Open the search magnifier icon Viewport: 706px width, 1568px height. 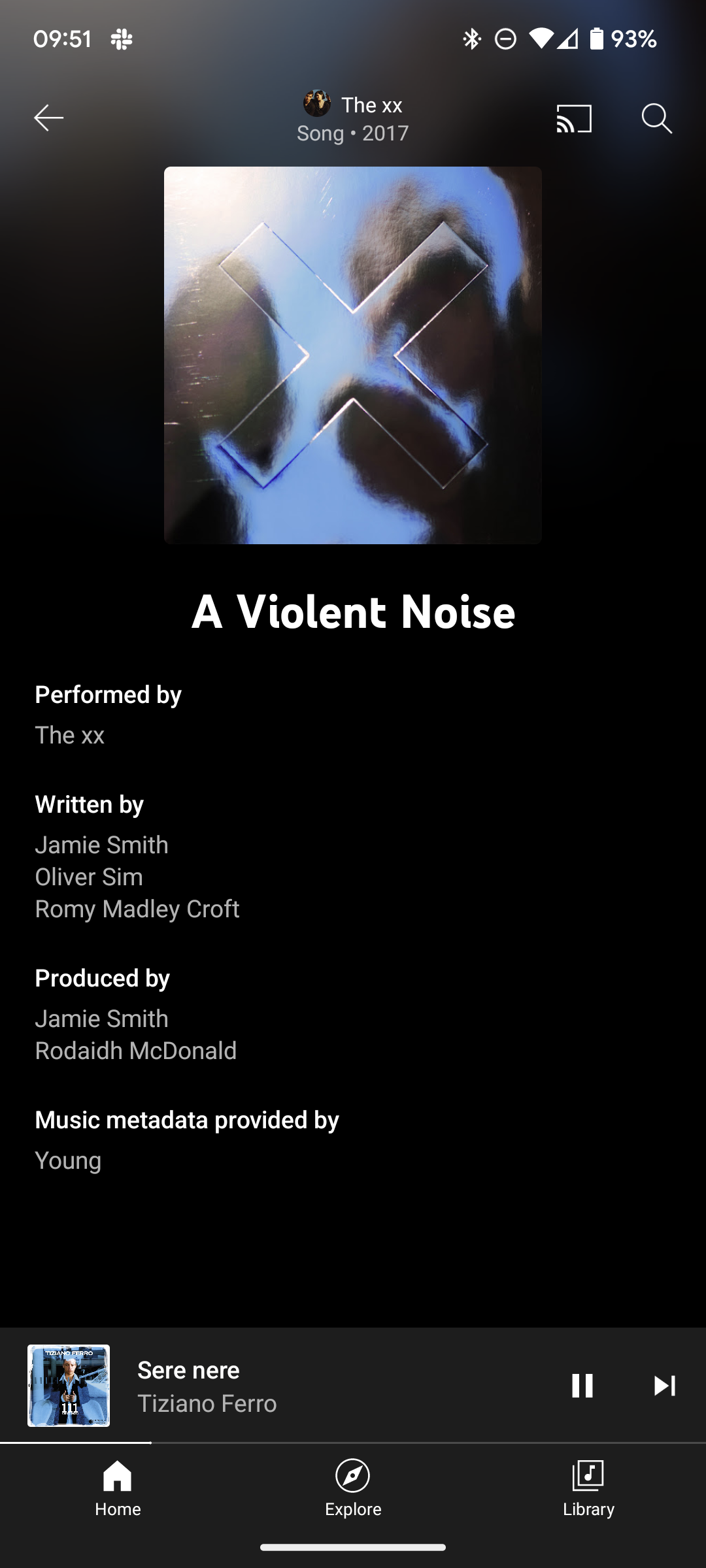coord(656,118)
